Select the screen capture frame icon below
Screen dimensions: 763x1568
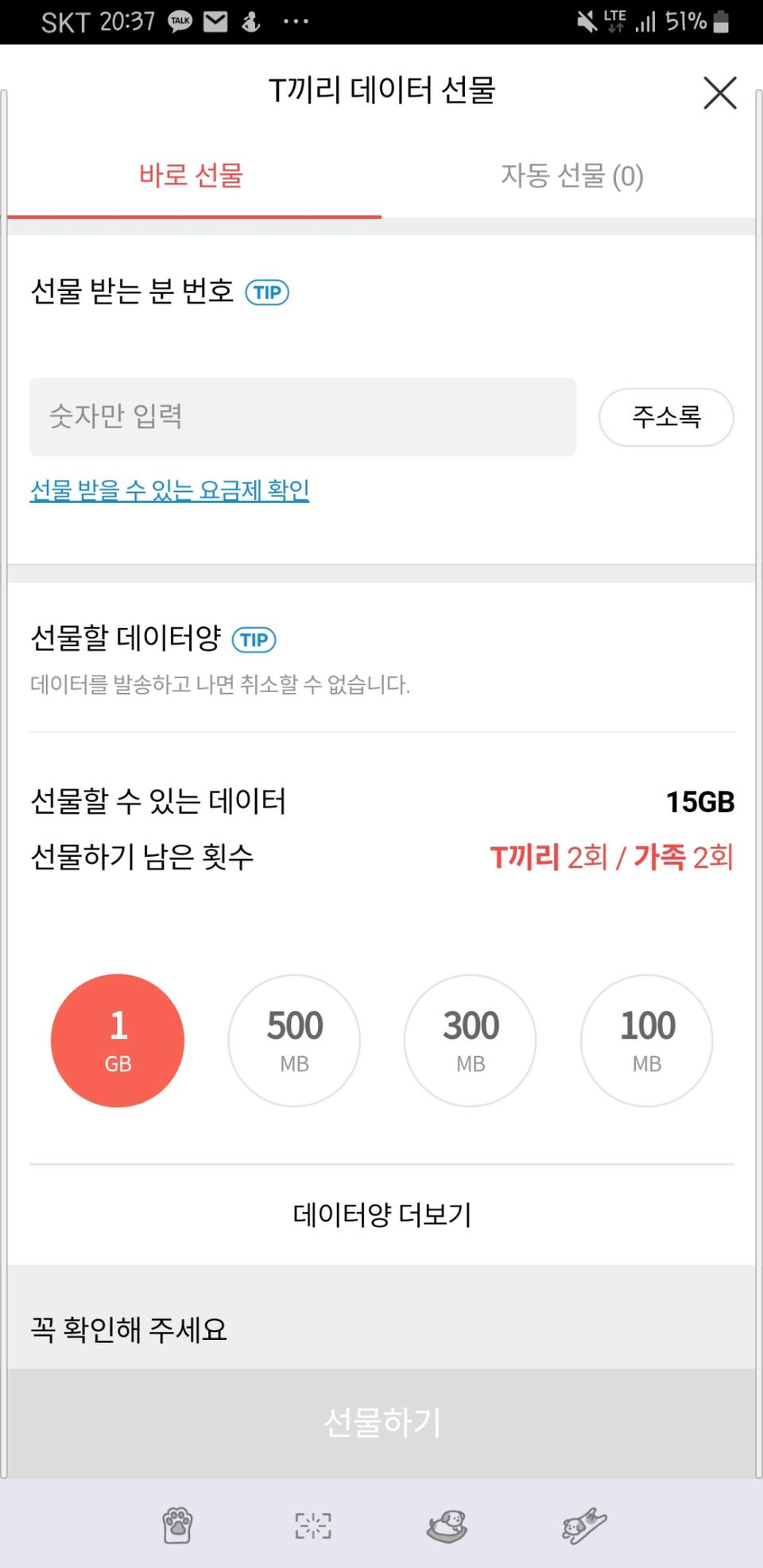(312, 1525)
